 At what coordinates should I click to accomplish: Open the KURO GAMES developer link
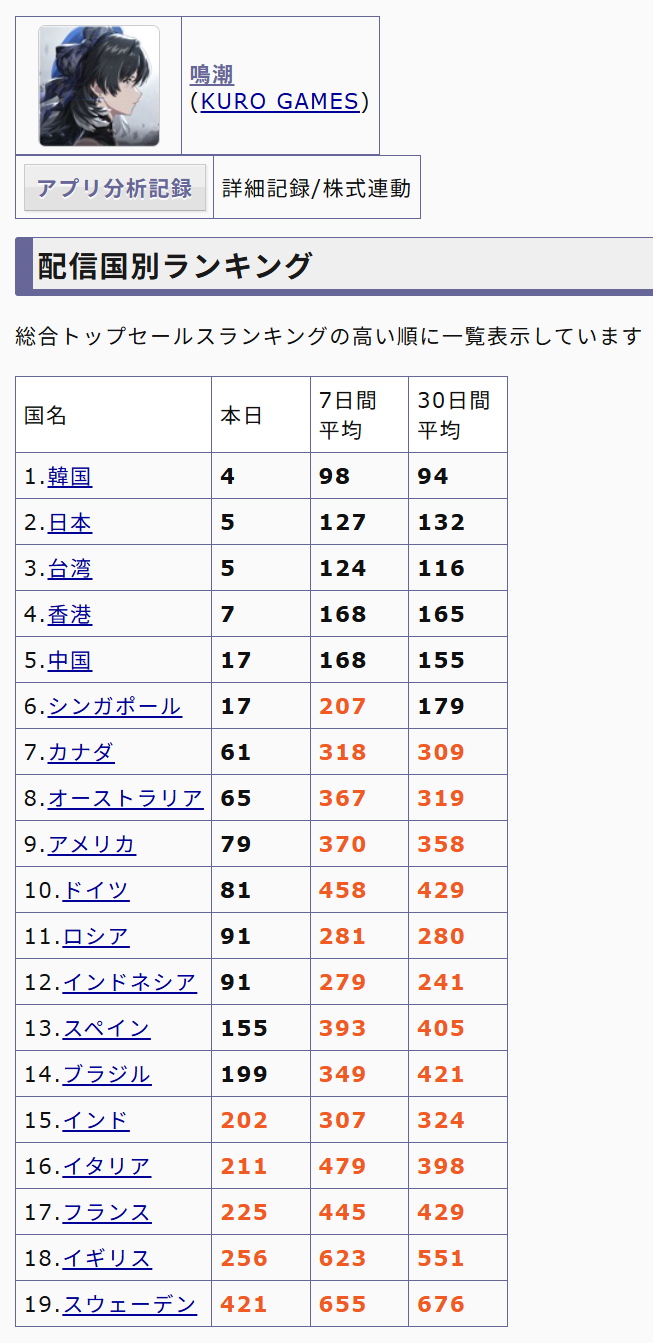(280, 101)
